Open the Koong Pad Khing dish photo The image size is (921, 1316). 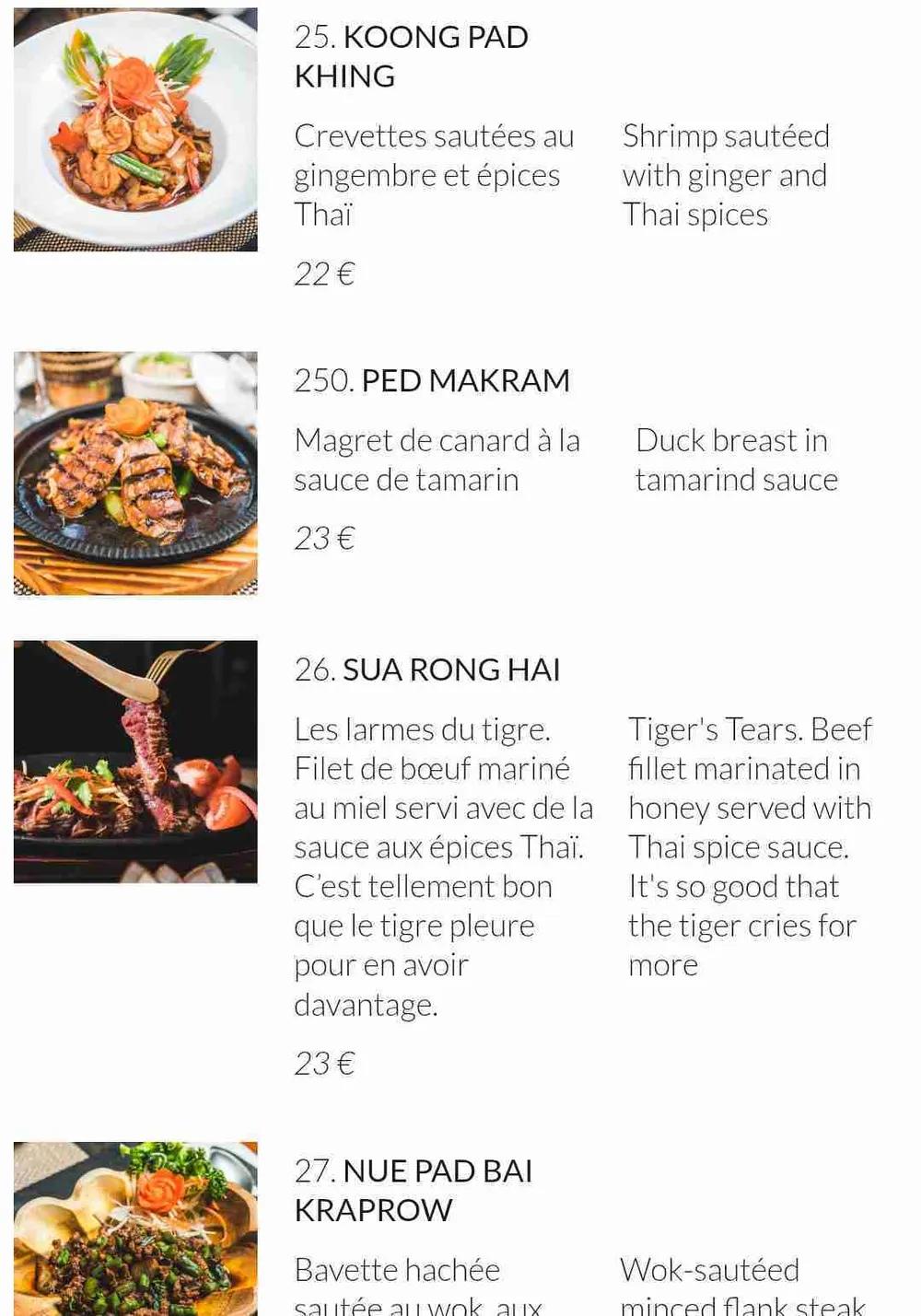pyautogui.click(x=135, y=130)
